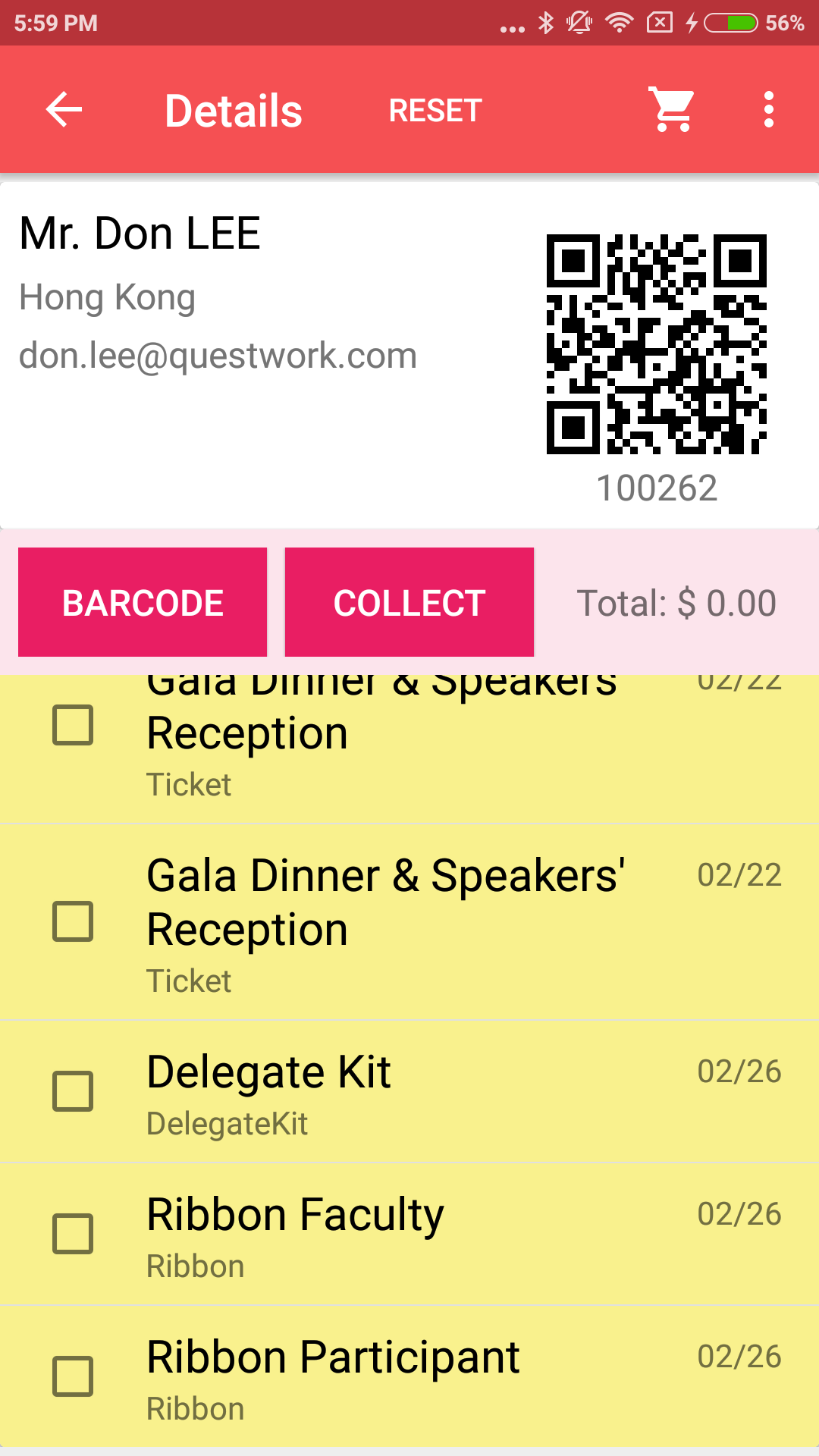The width and height of the screenshot is (819, 1456).
Task: Tap the RESET button in the app bar
Action: click(435, 111)
